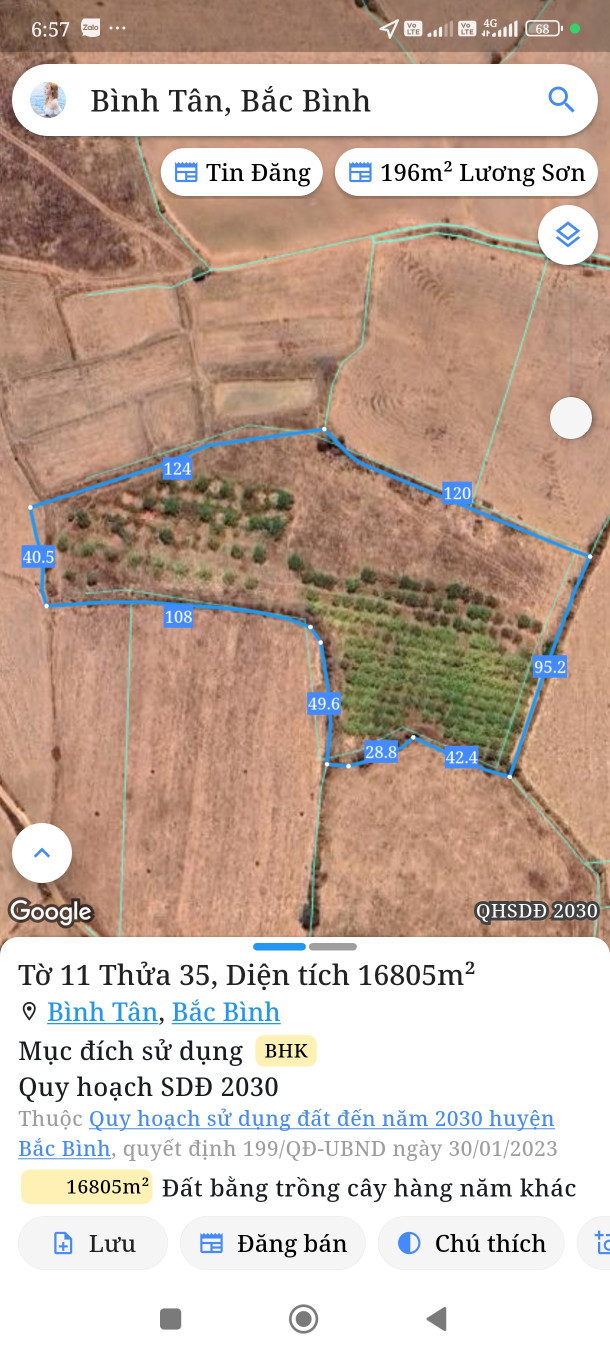The image size is (610, 1356).
Task: Expand the panel with the up-chevron button
Action: pyautogui.click(x=42, y=853)
